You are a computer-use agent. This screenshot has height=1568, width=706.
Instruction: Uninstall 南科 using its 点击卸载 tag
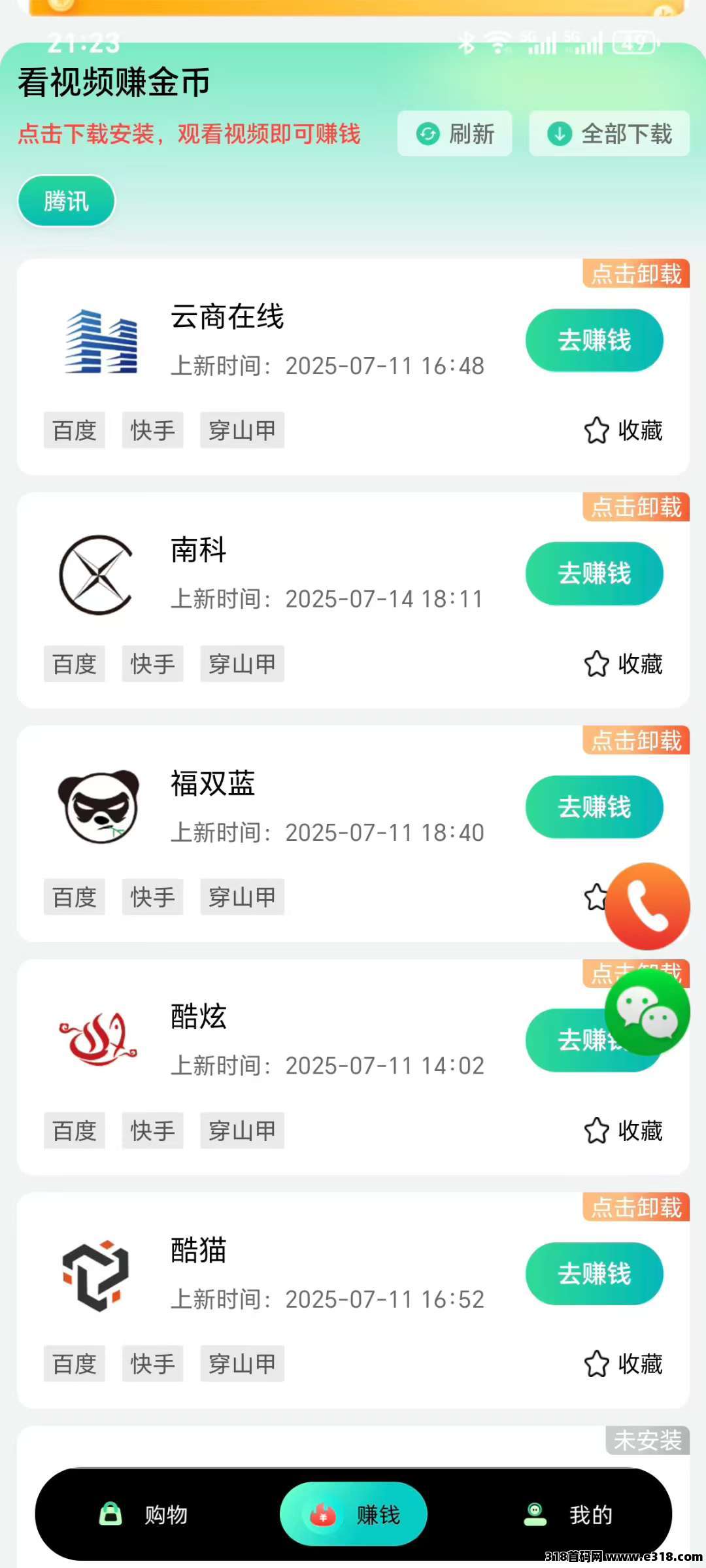(x=636, y=507)
